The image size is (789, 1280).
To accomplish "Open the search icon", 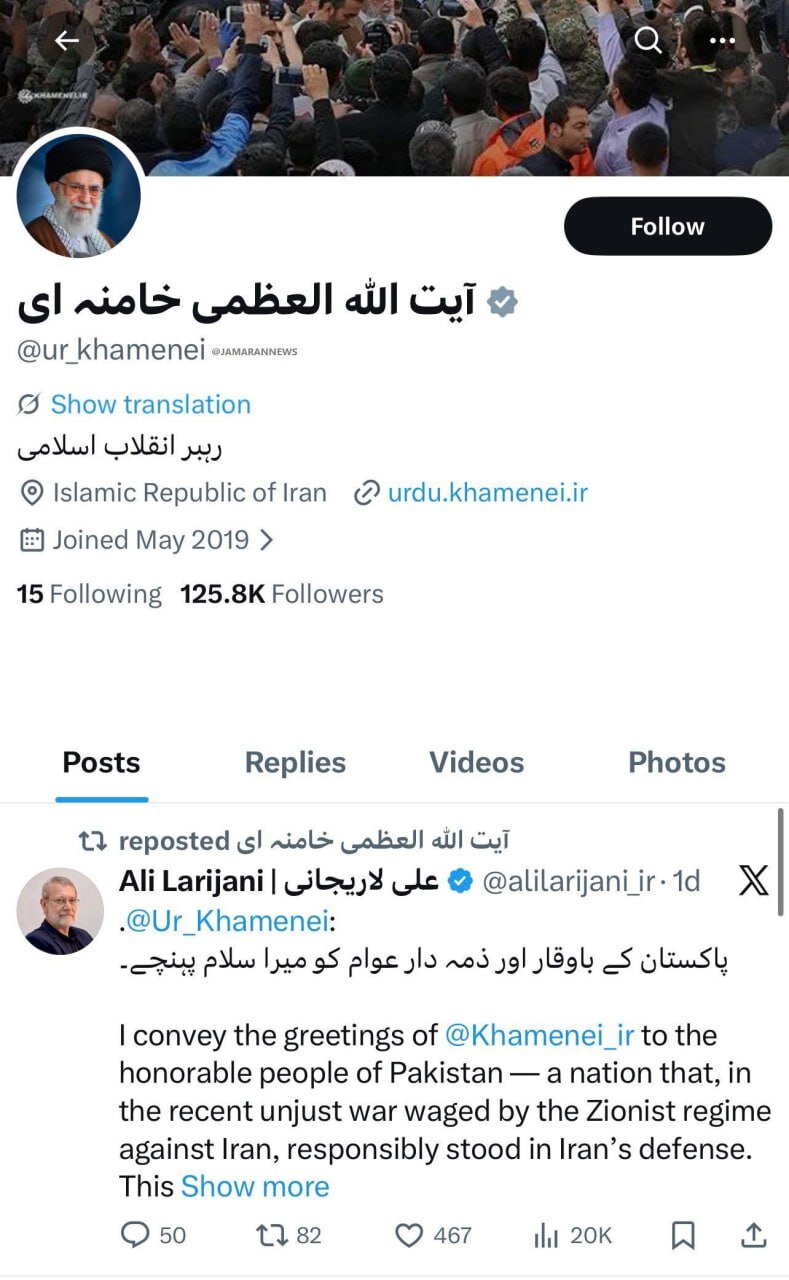I will tap(647, 40).
